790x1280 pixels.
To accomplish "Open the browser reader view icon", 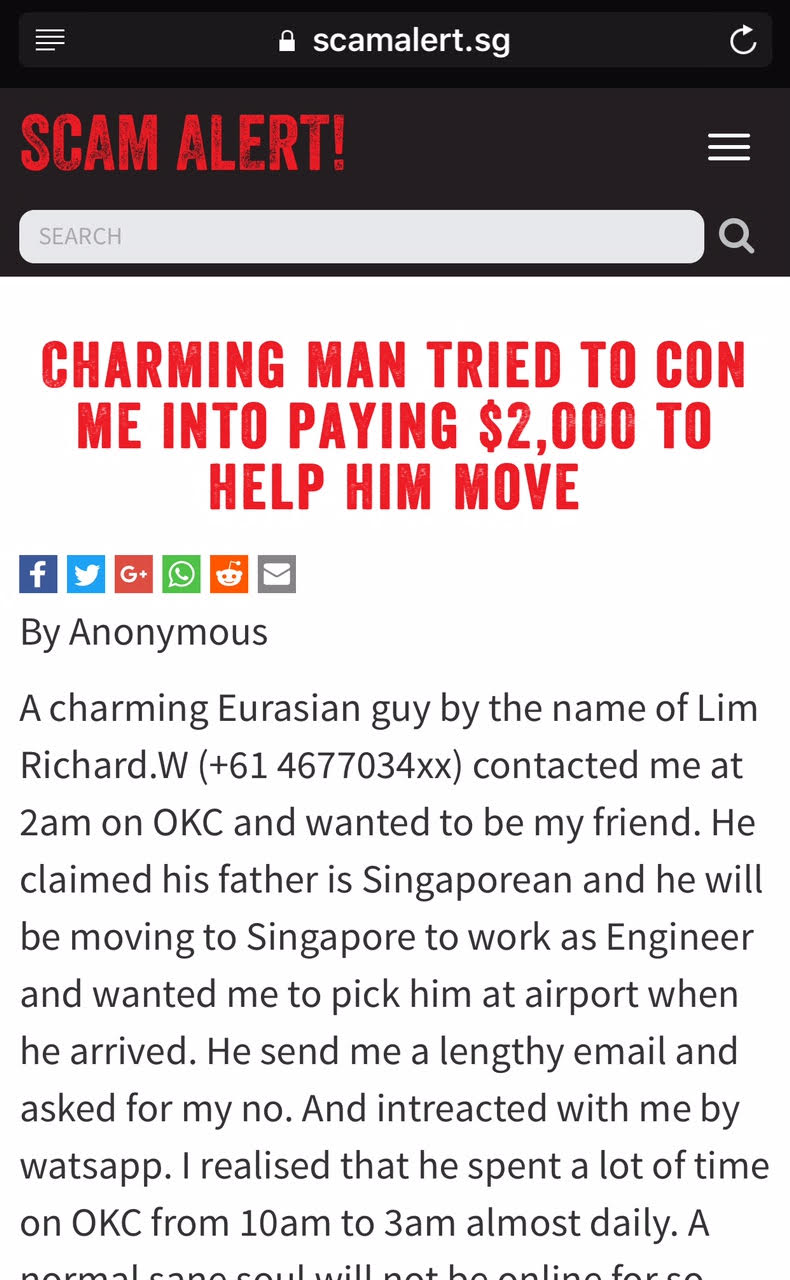I will [50, 41].
